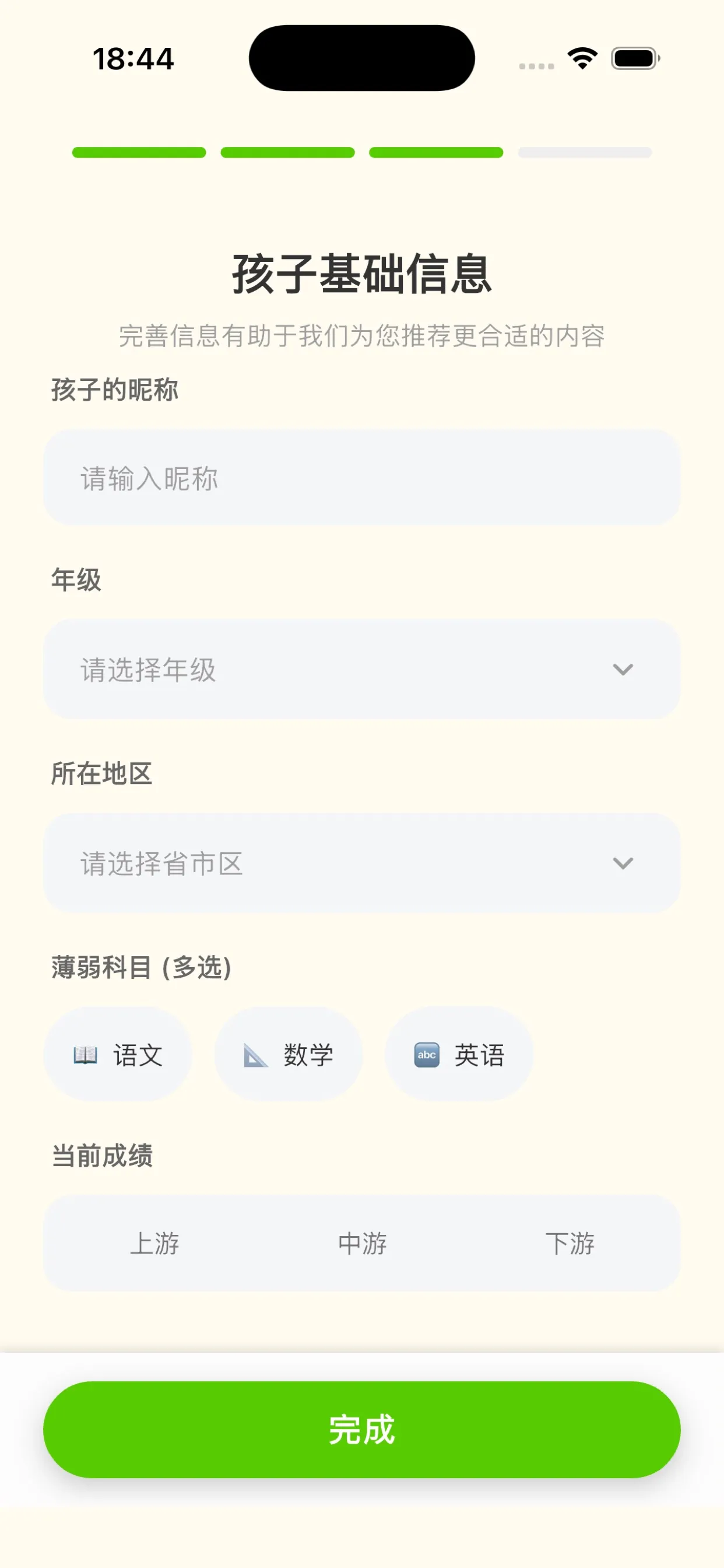Viewport: 724px width, 1568px height.
Task: Click the 英语 abc icon
Action: point(426,1055)
